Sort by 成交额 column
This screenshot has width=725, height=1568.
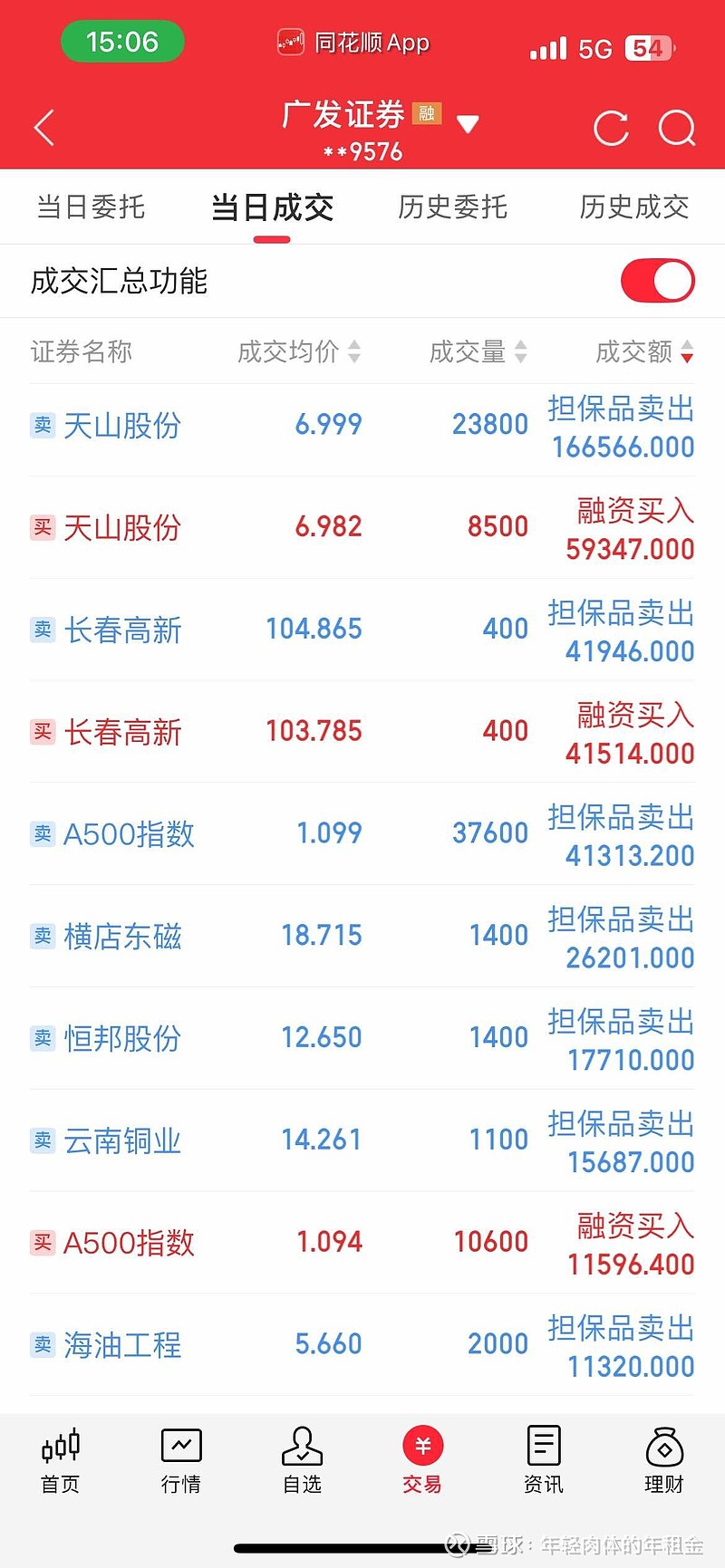[645, 351]
